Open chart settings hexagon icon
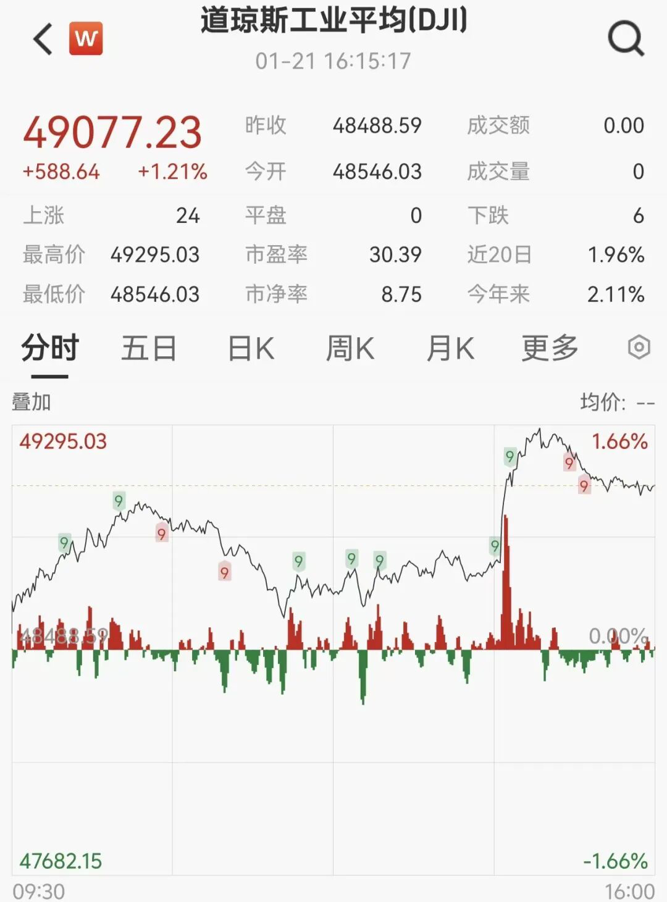The width and height of the screenshot is (667, 902). [639, 348]
